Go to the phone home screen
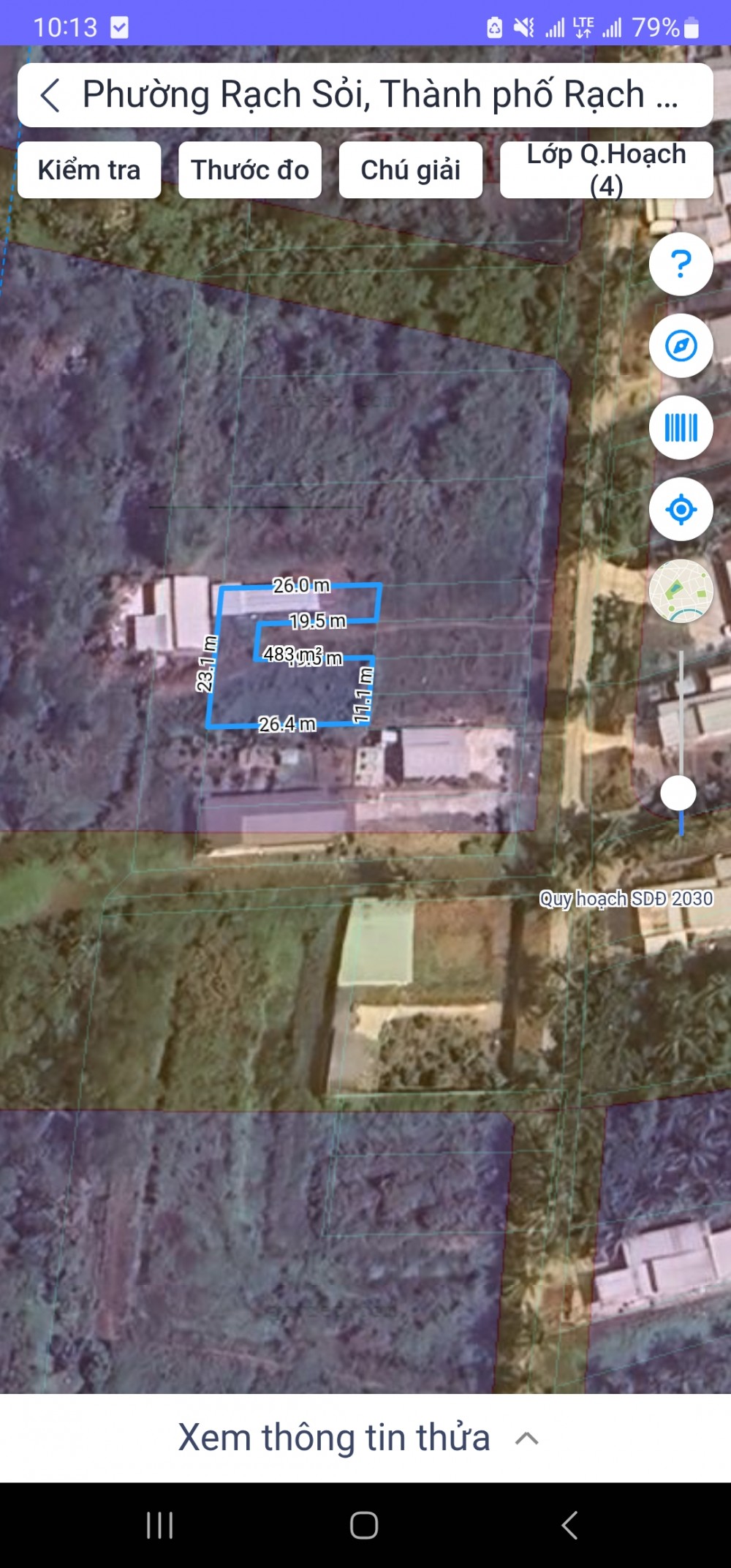This screenshot has width=731, height=1568. coord(364,1525)
